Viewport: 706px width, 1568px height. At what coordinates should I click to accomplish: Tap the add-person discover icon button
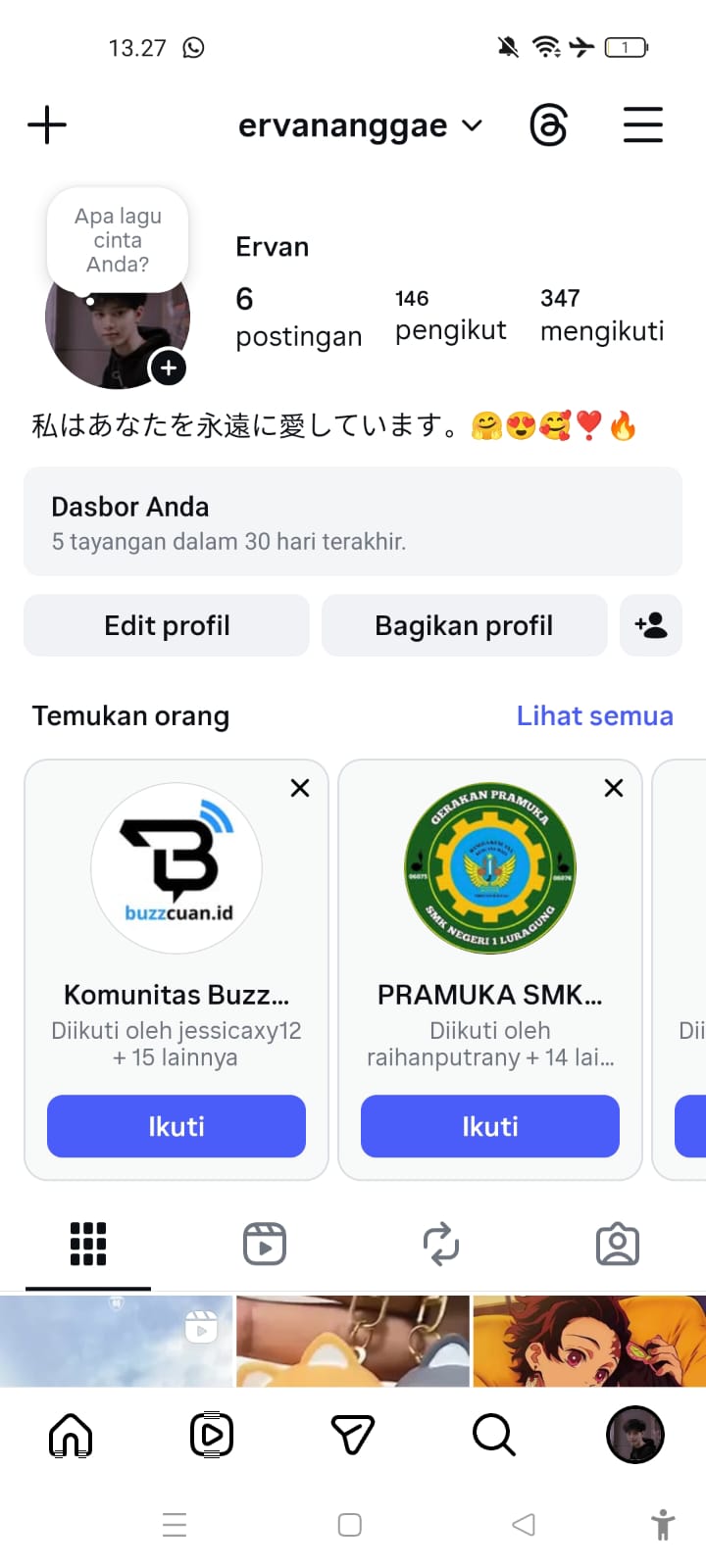(651, 625)
